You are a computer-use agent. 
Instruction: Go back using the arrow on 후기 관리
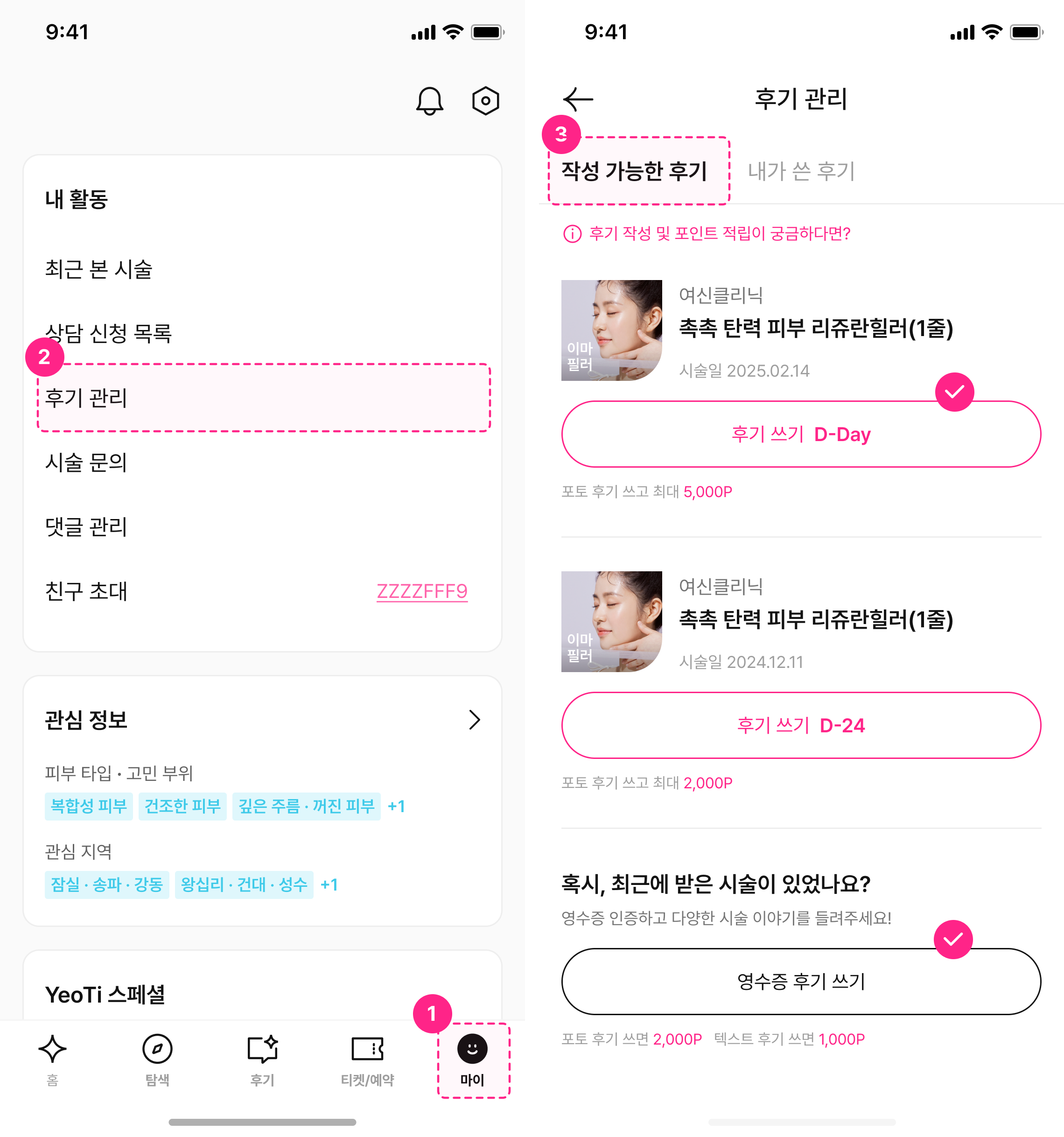(578, 99)
